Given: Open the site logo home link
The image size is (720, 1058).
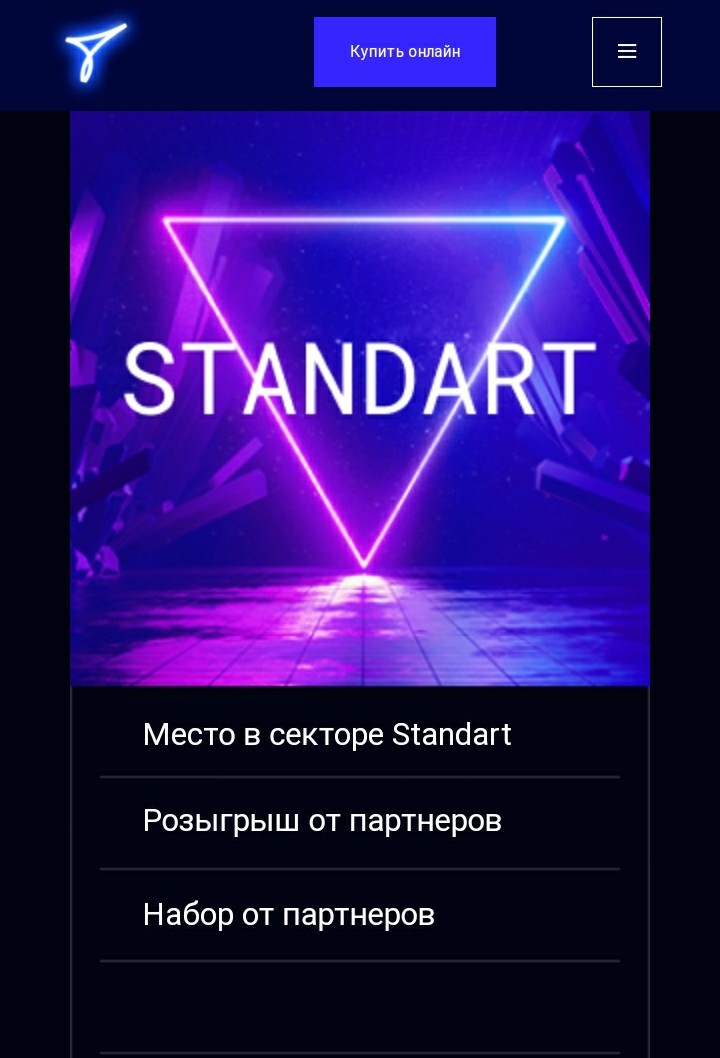Looking at the screenshot, I should (x=96, y=52).
